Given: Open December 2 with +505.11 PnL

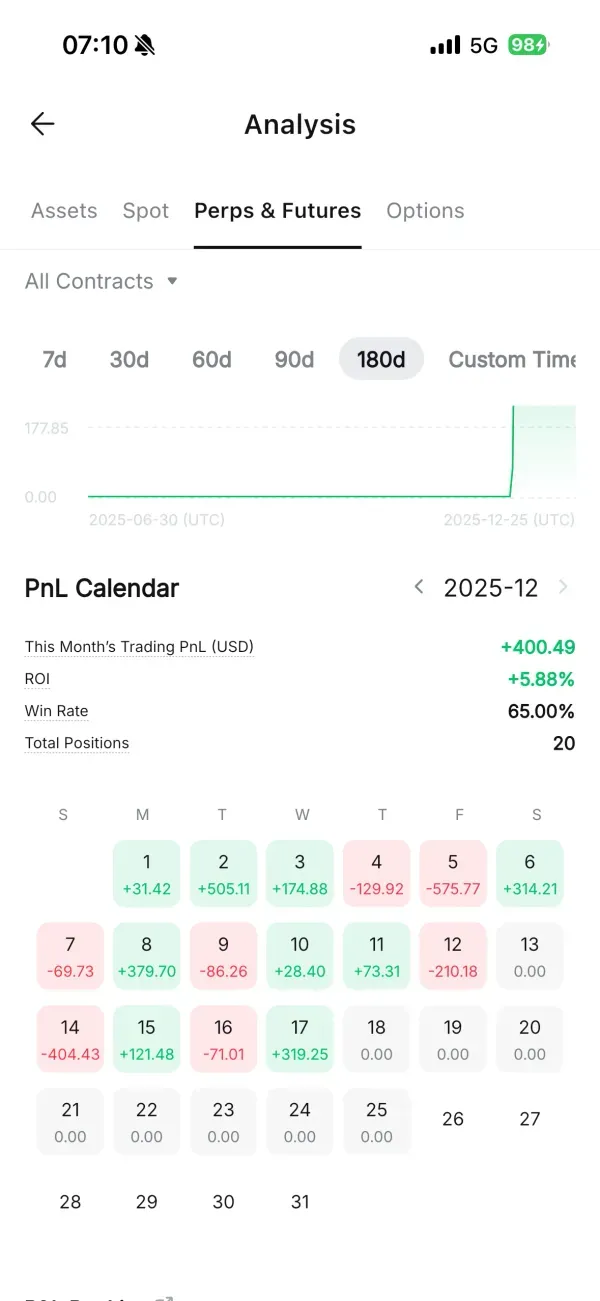Looking at the screenshot, I should click(x=223, y=873).
